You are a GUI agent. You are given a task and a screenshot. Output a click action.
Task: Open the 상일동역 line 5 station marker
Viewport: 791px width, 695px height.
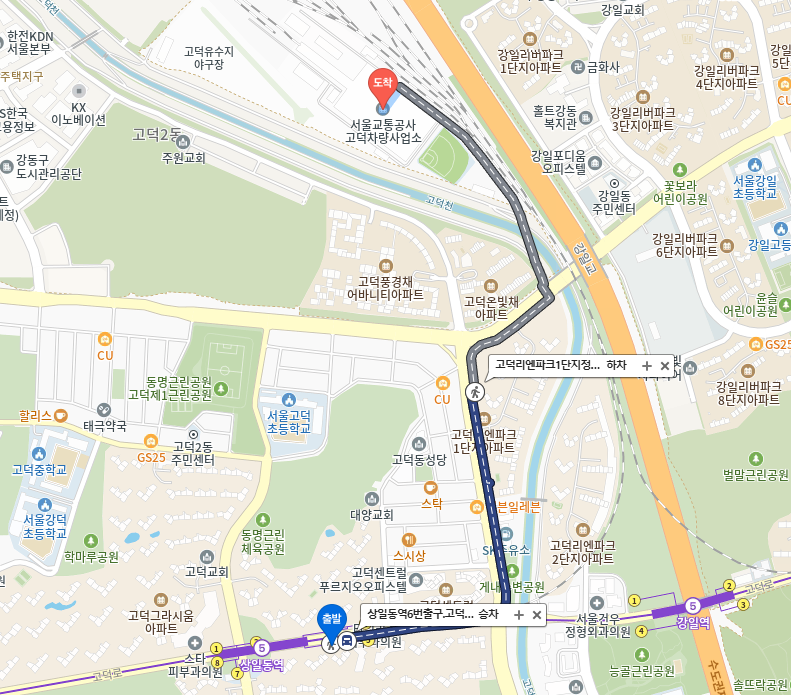tap(261, 649)
